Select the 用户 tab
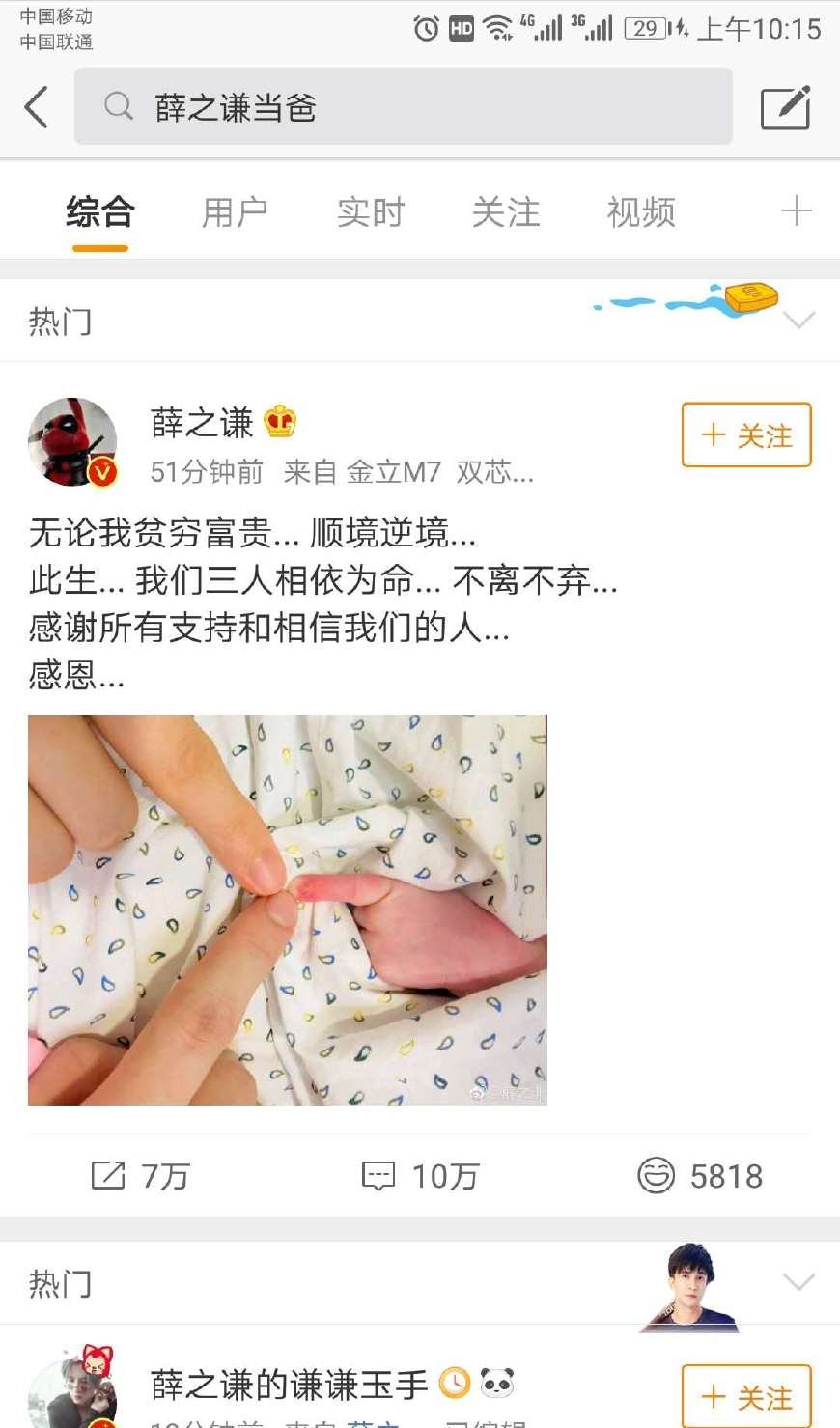Image resolution: width=840 pixels, height=1428 pixels. pyautogui.click(x=237, y=212)
